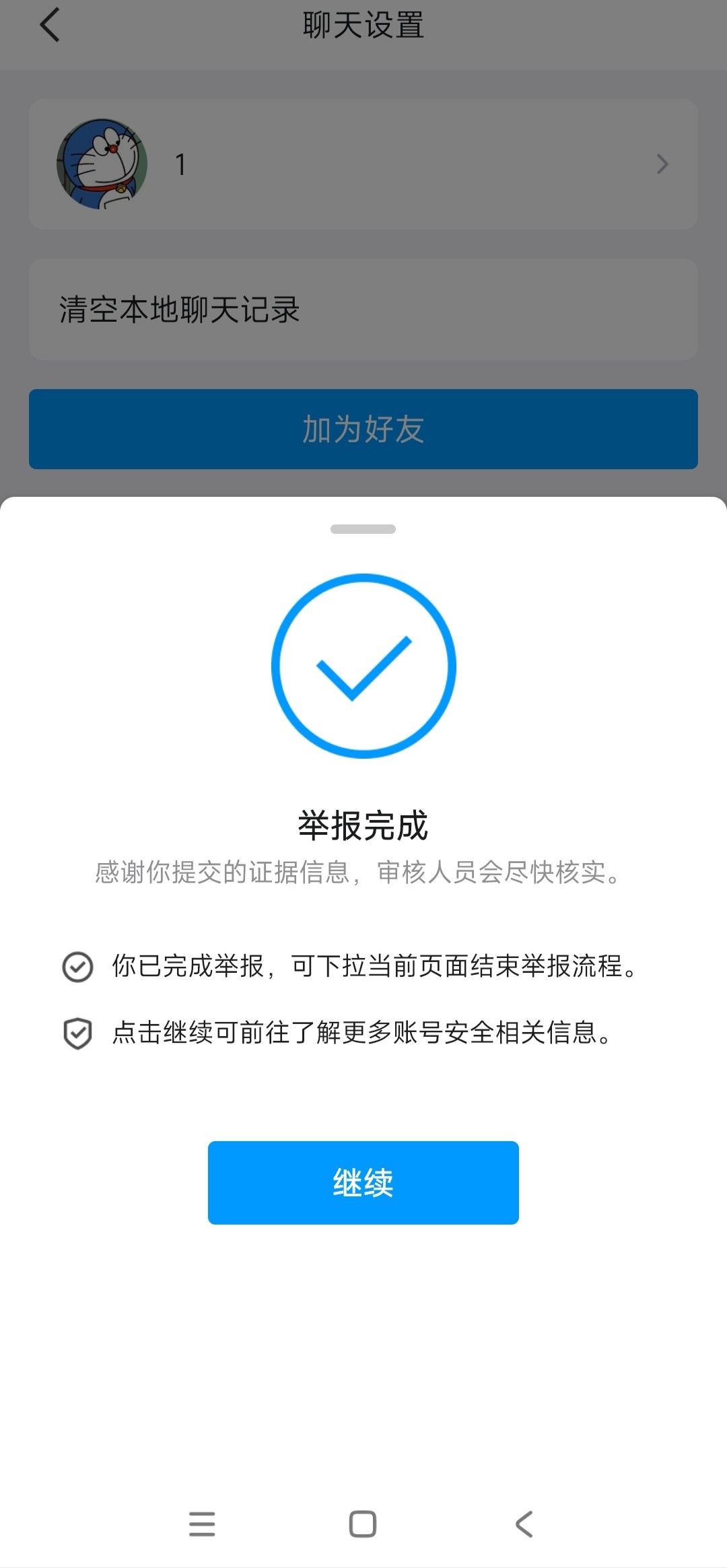727x1568 pixels.
Task: Tap the system home button
Action: click(x=363, y=1524)
